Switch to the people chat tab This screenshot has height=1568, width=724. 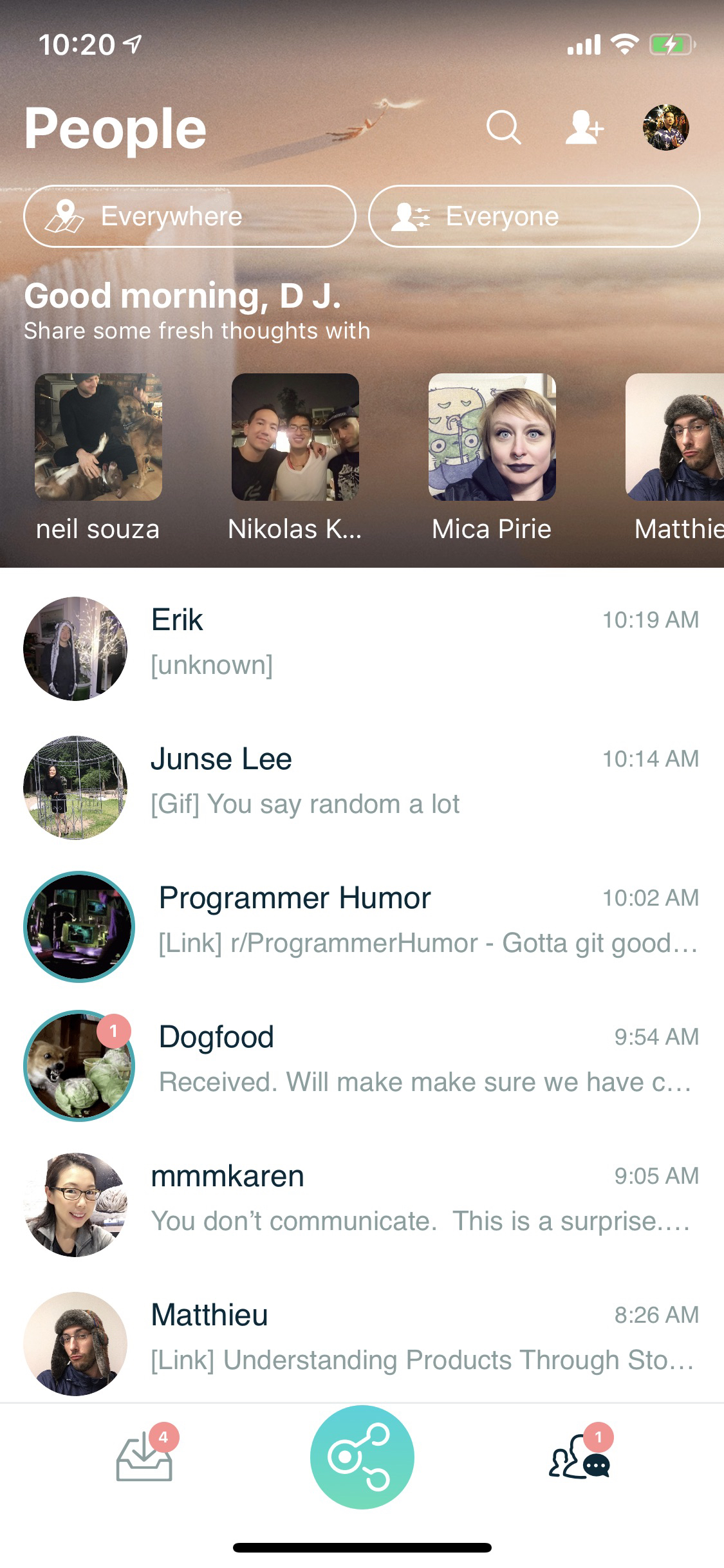pos(579,1459)
